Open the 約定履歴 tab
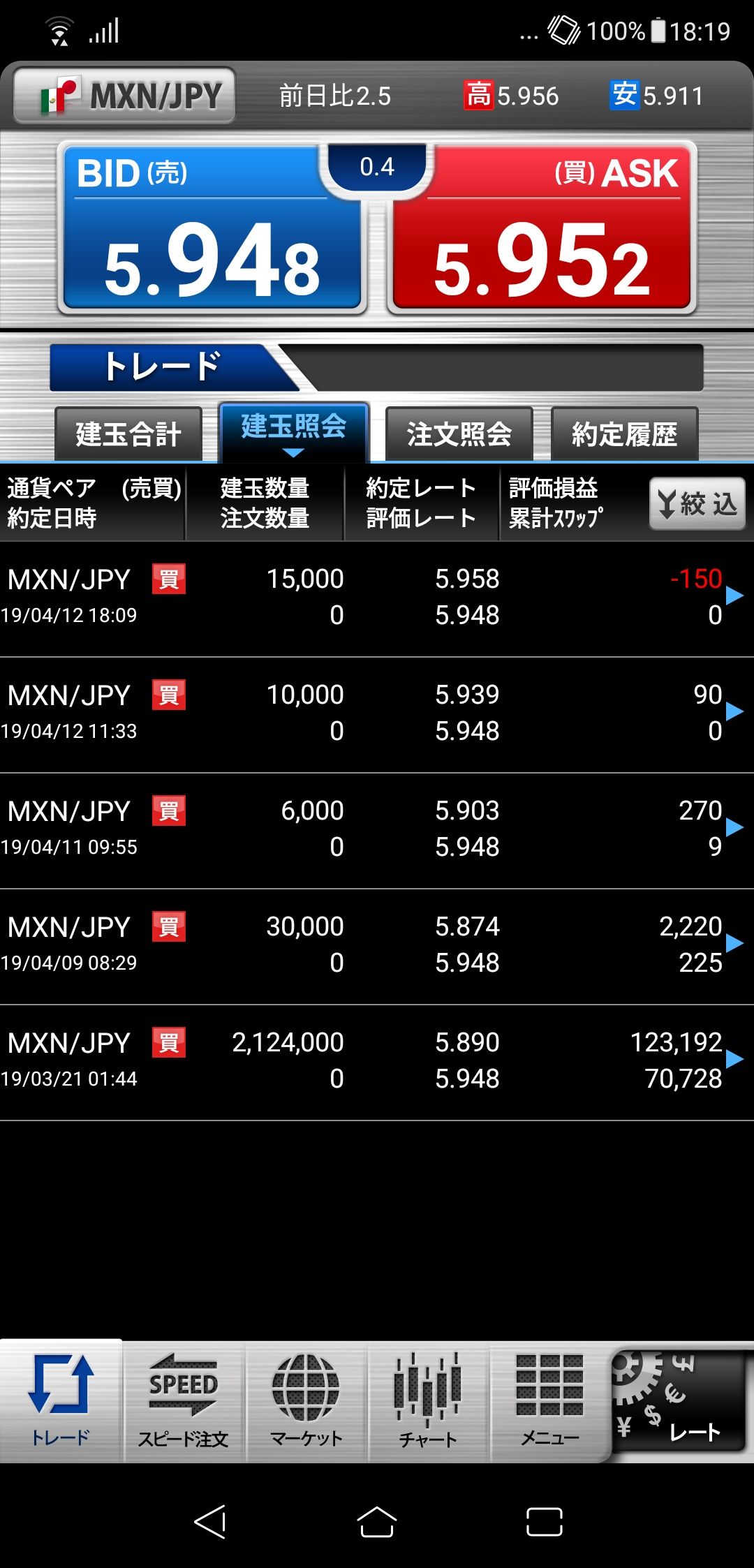The height and width of the screenshot is (1568, 754). coord(624,434)
